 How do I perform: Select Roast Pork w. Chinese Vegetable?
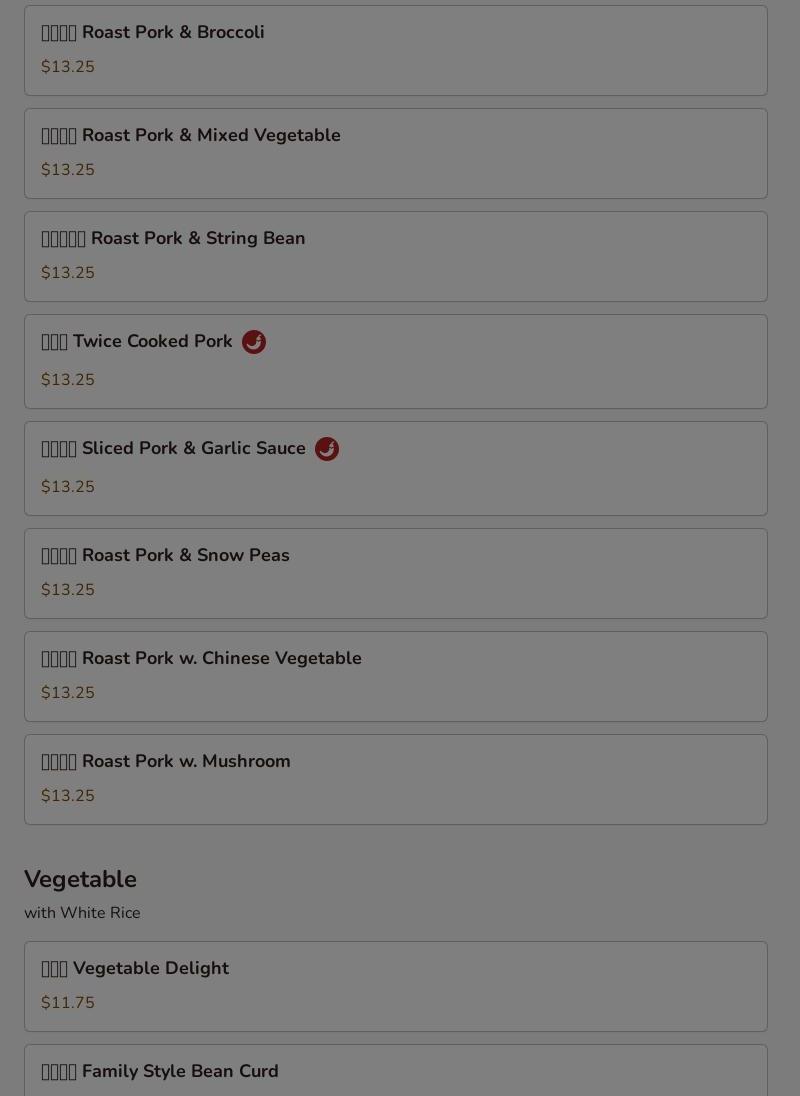click(395, 676)
